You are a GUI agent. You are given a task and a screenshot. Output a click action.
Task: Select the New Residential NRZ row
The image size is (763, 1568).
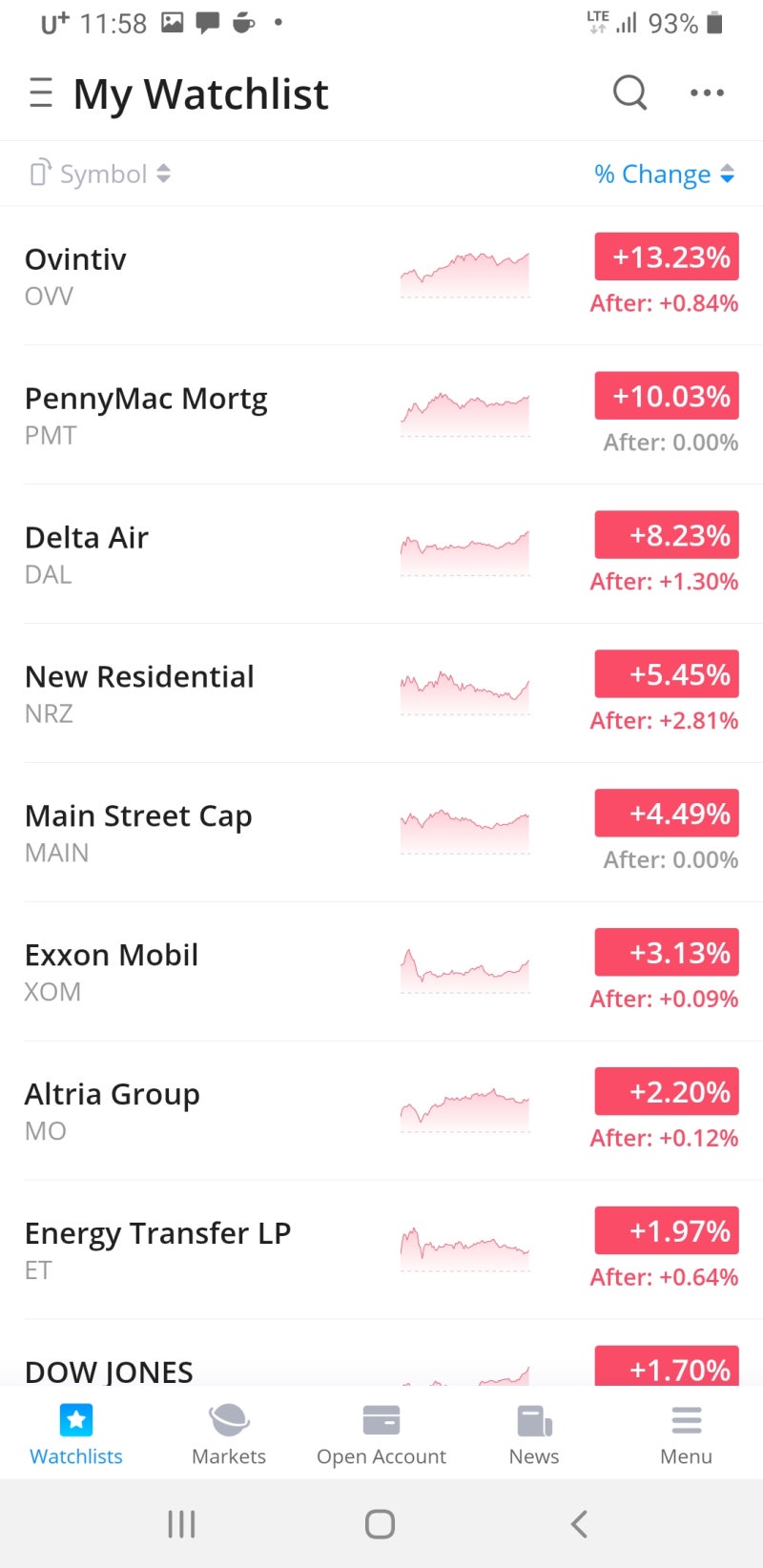coord(191,693)
